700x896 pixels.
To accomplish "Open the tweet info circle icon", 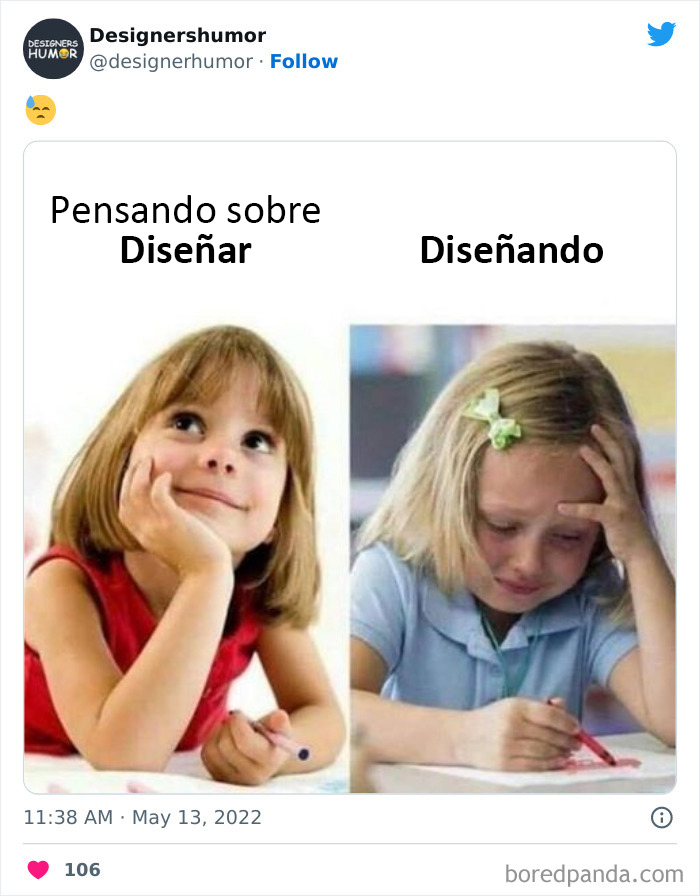I will 661,818.
